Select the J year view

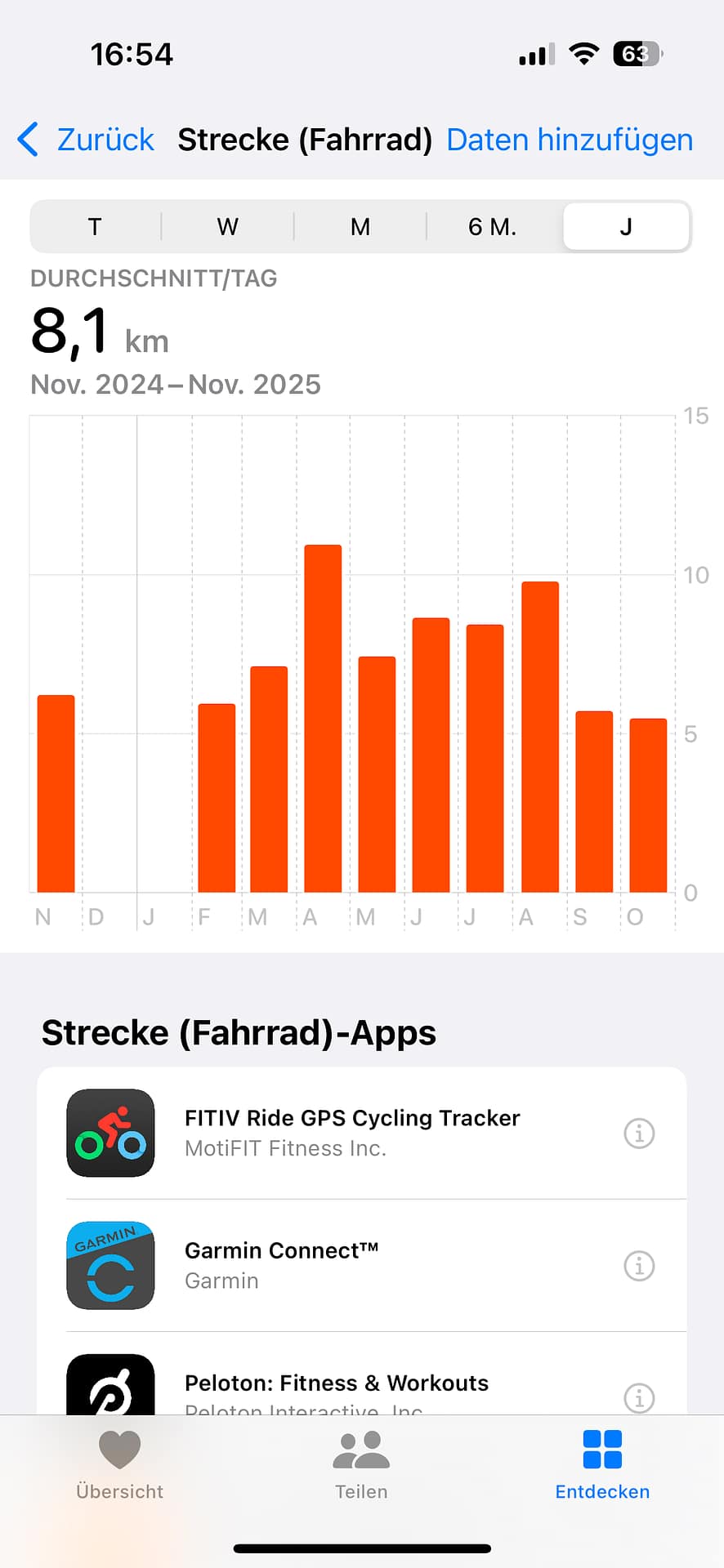pyautogui.click(x=626, y=226)
